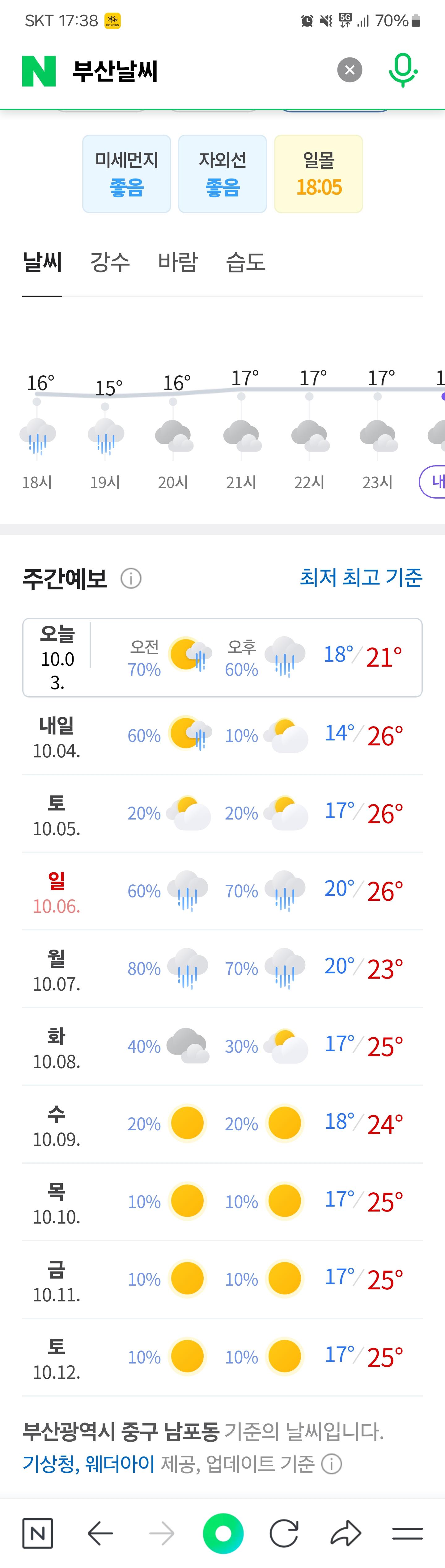Reload the page with the refresh button
This screenshot has width=445, height=1568.
[x=284, y=1533]
